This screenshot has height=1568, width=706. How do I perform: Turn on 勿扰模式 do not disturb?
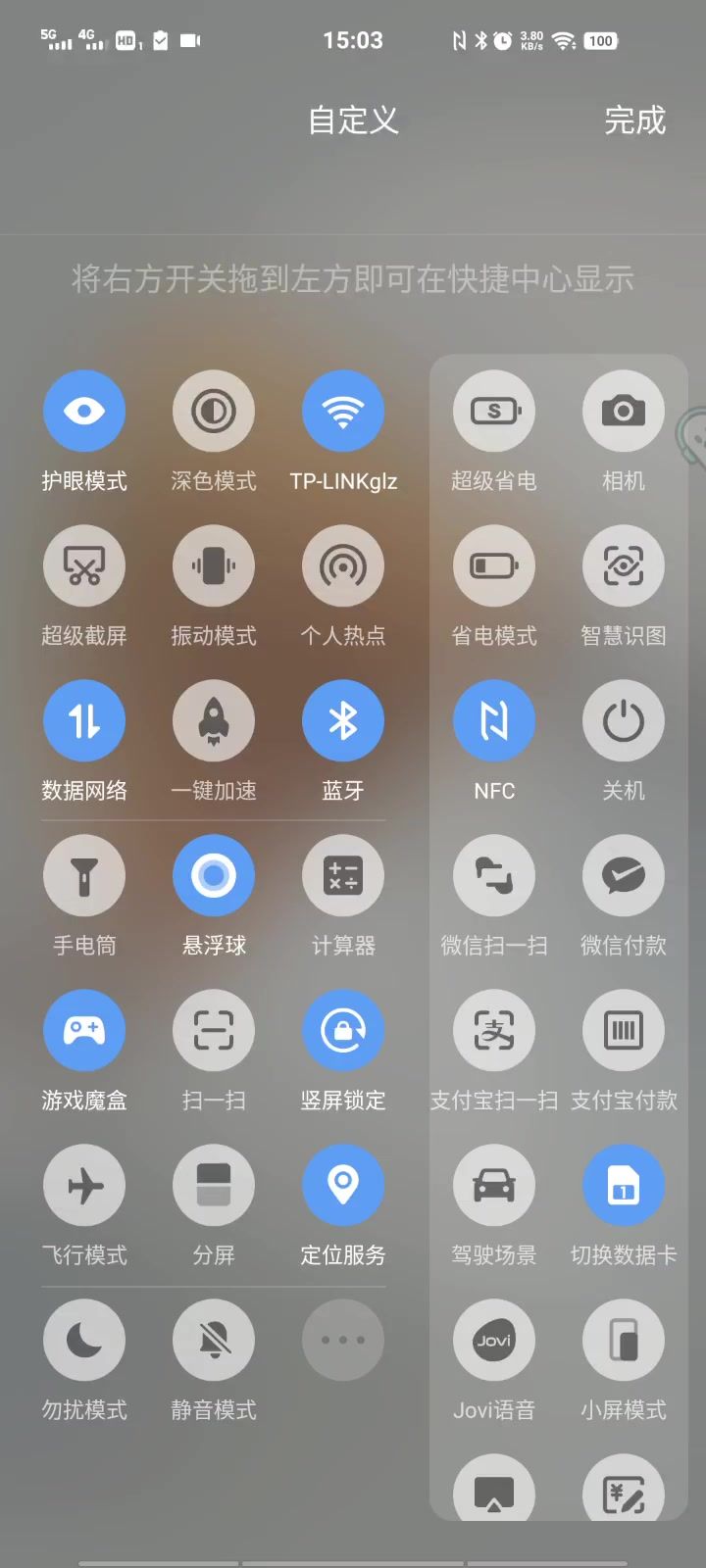[x=84, y=1341]
